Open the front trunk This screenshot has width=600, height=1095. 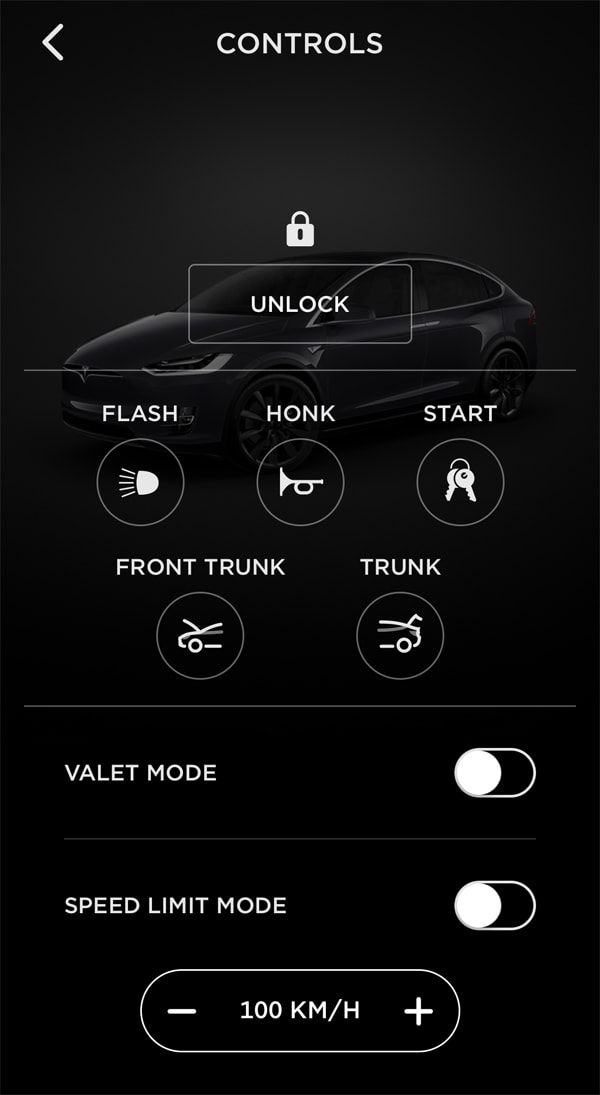[200, 635]
